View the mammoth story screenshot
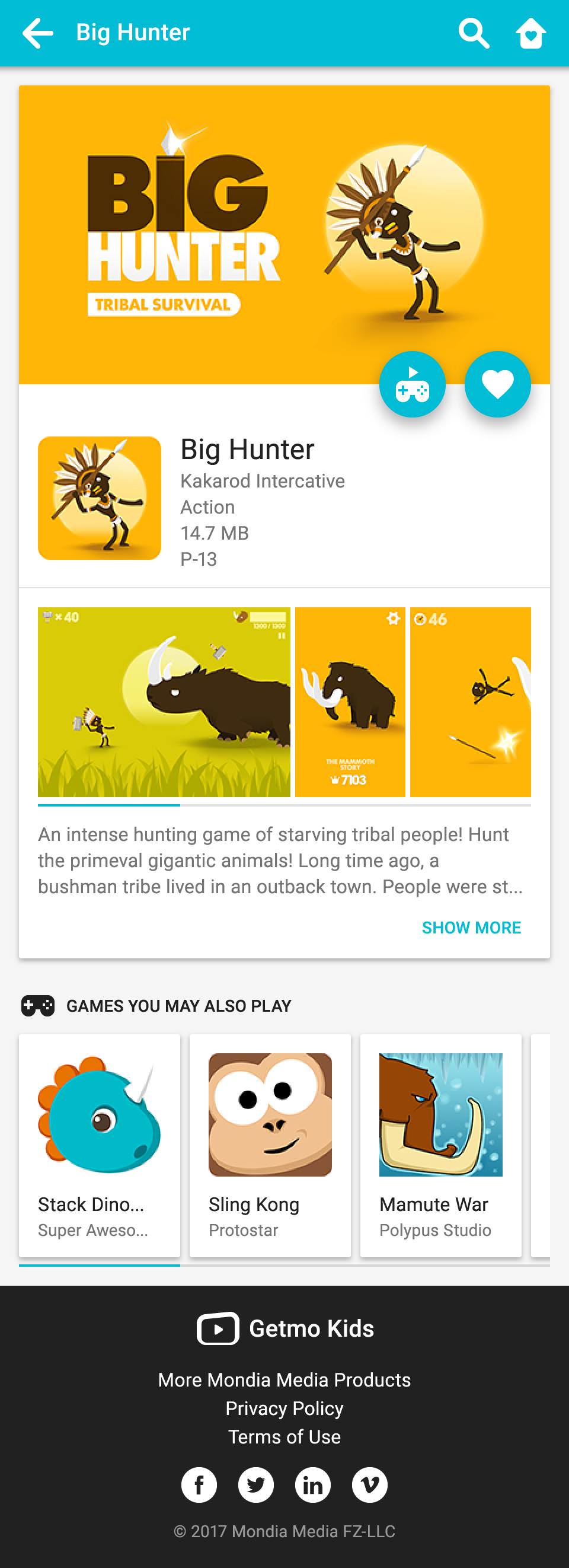Screen dimensions: 569x1568 coord(350,702)
